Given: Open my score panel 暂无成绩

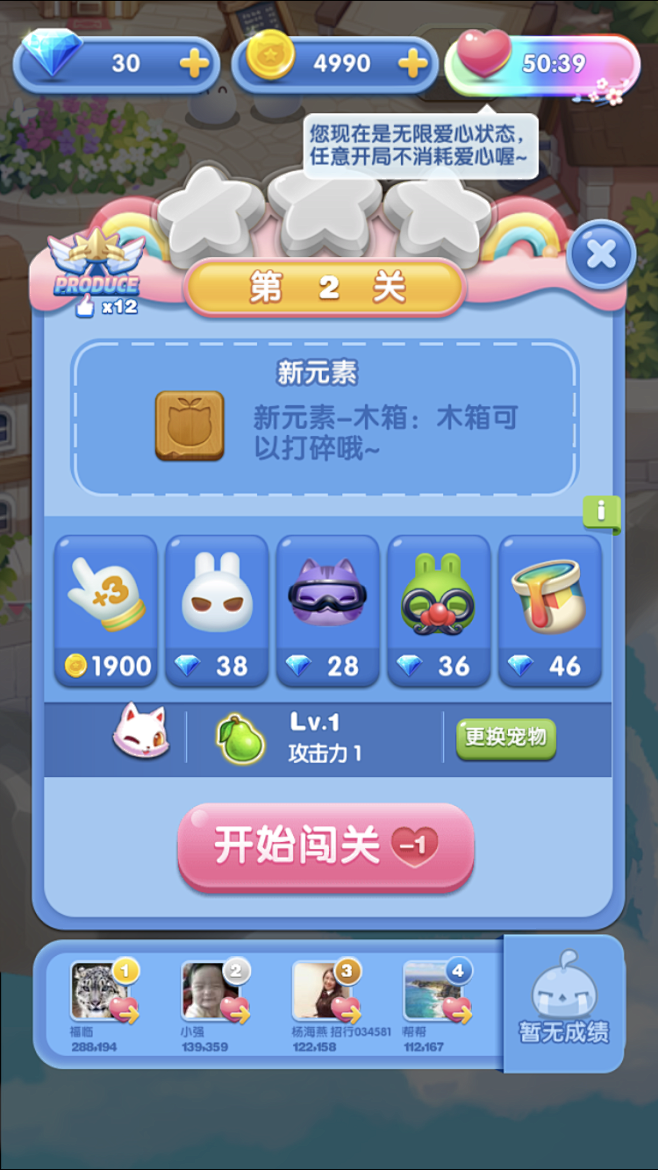Looking at the screenshot, I should coord(564,1004).
